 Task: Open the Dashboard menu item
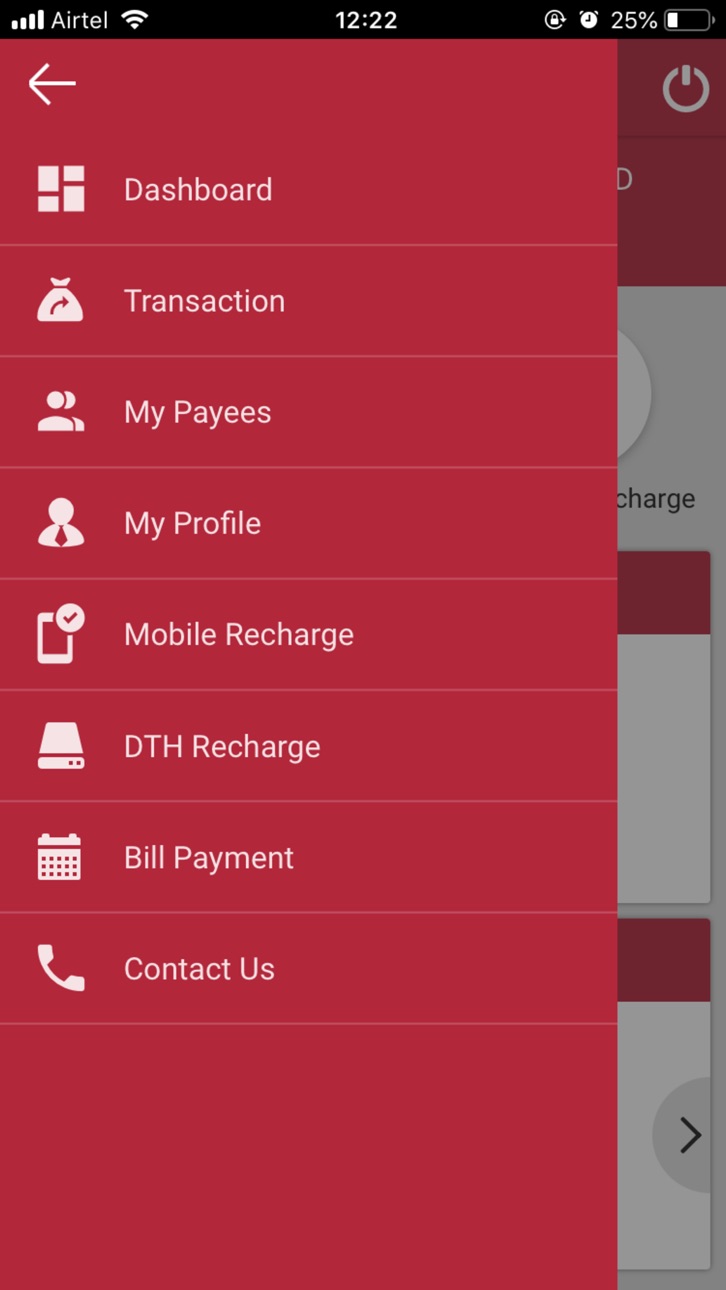coord(308,190)
